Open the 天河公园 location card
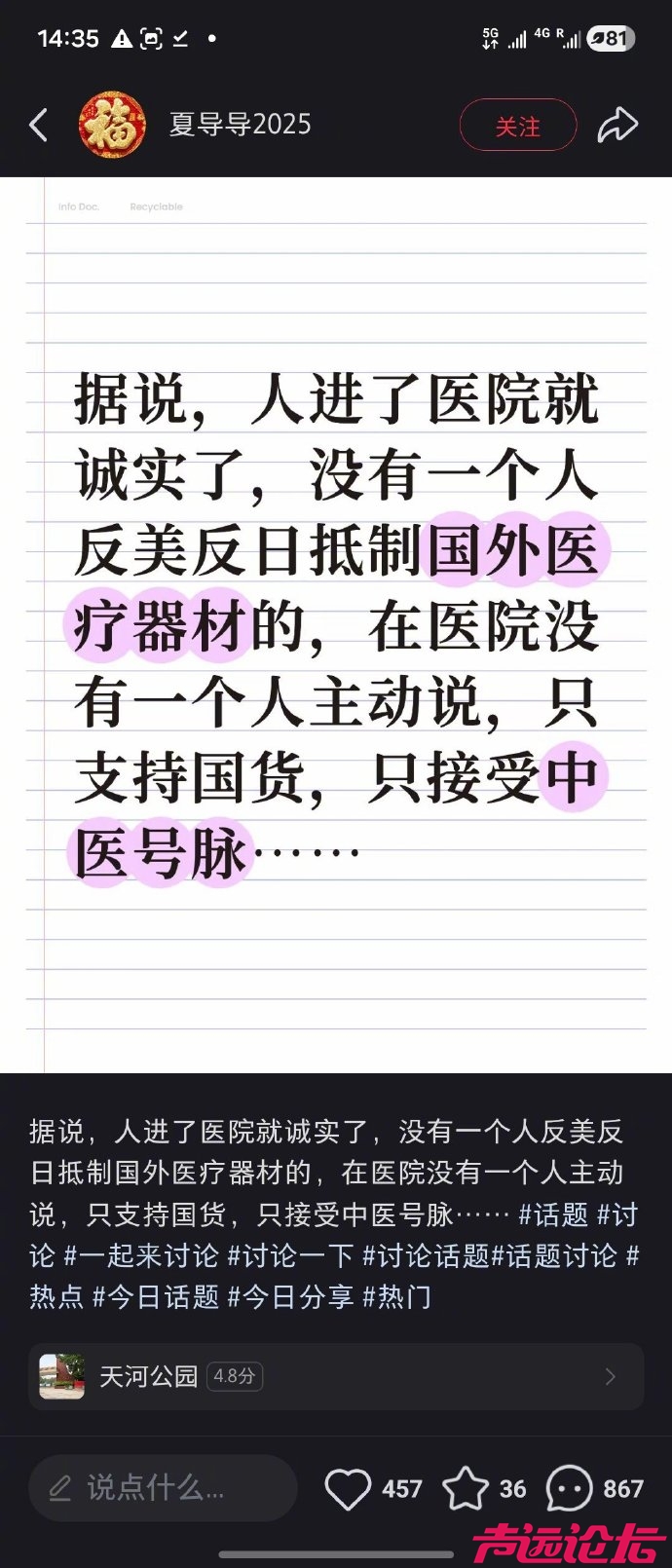Screen dimensions: 672x1568 click(336, 1376)
